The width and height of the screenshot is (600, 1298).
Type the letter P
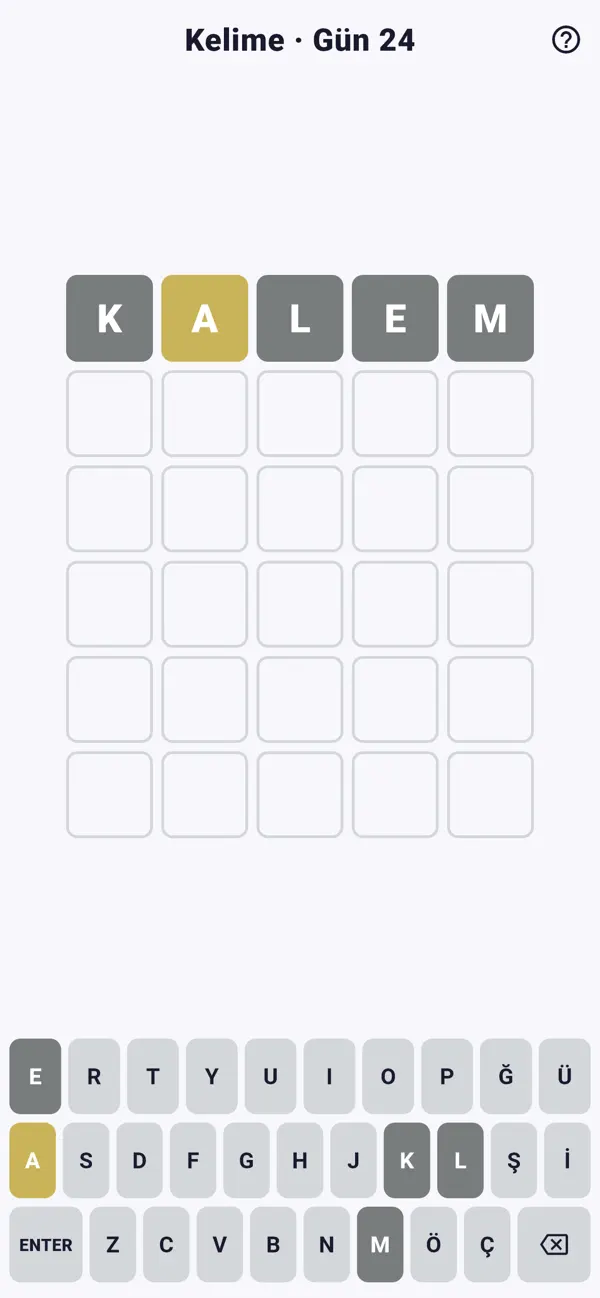(447, 1076)
